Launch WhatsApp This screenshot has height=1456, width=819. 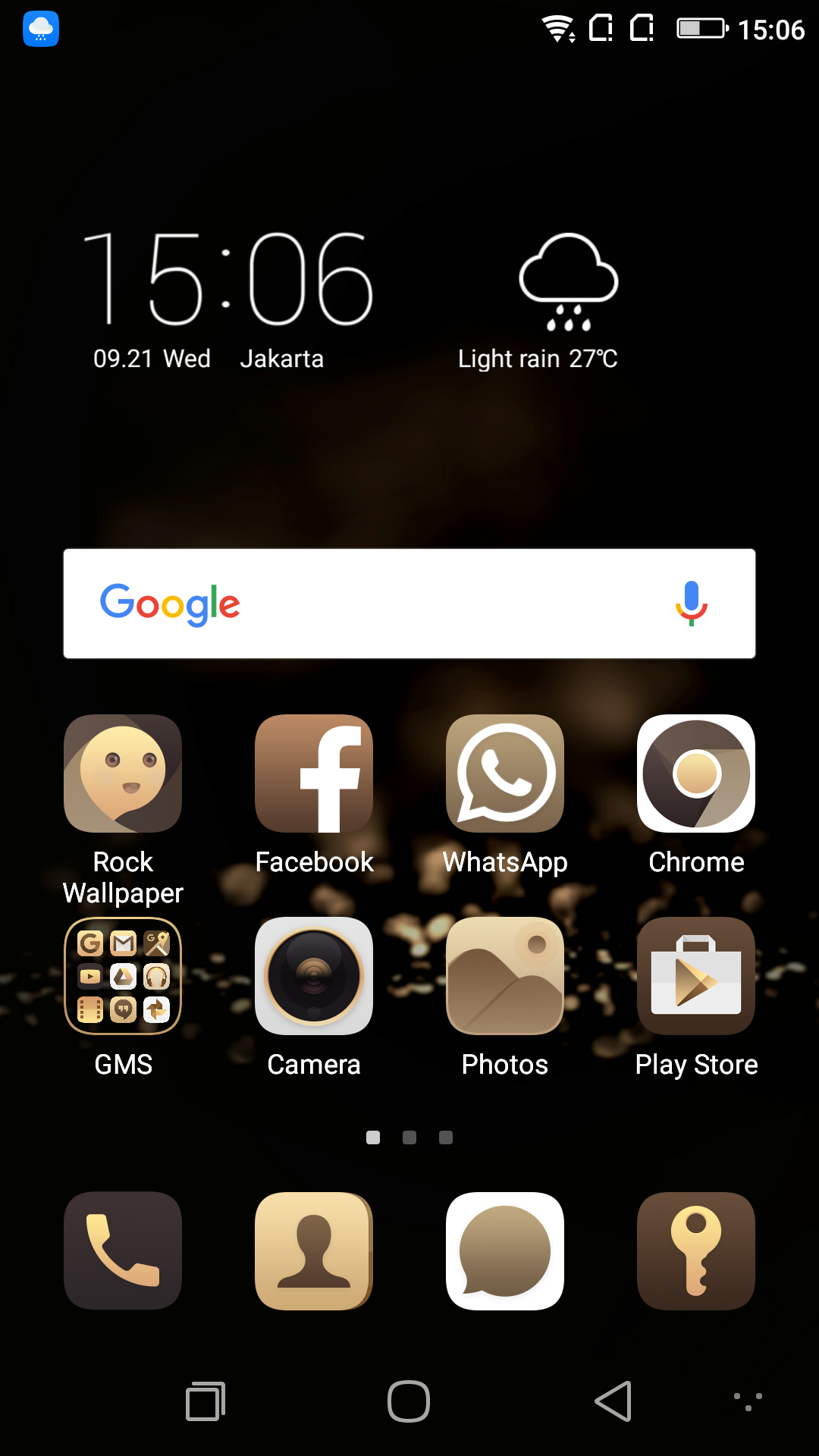505,773
